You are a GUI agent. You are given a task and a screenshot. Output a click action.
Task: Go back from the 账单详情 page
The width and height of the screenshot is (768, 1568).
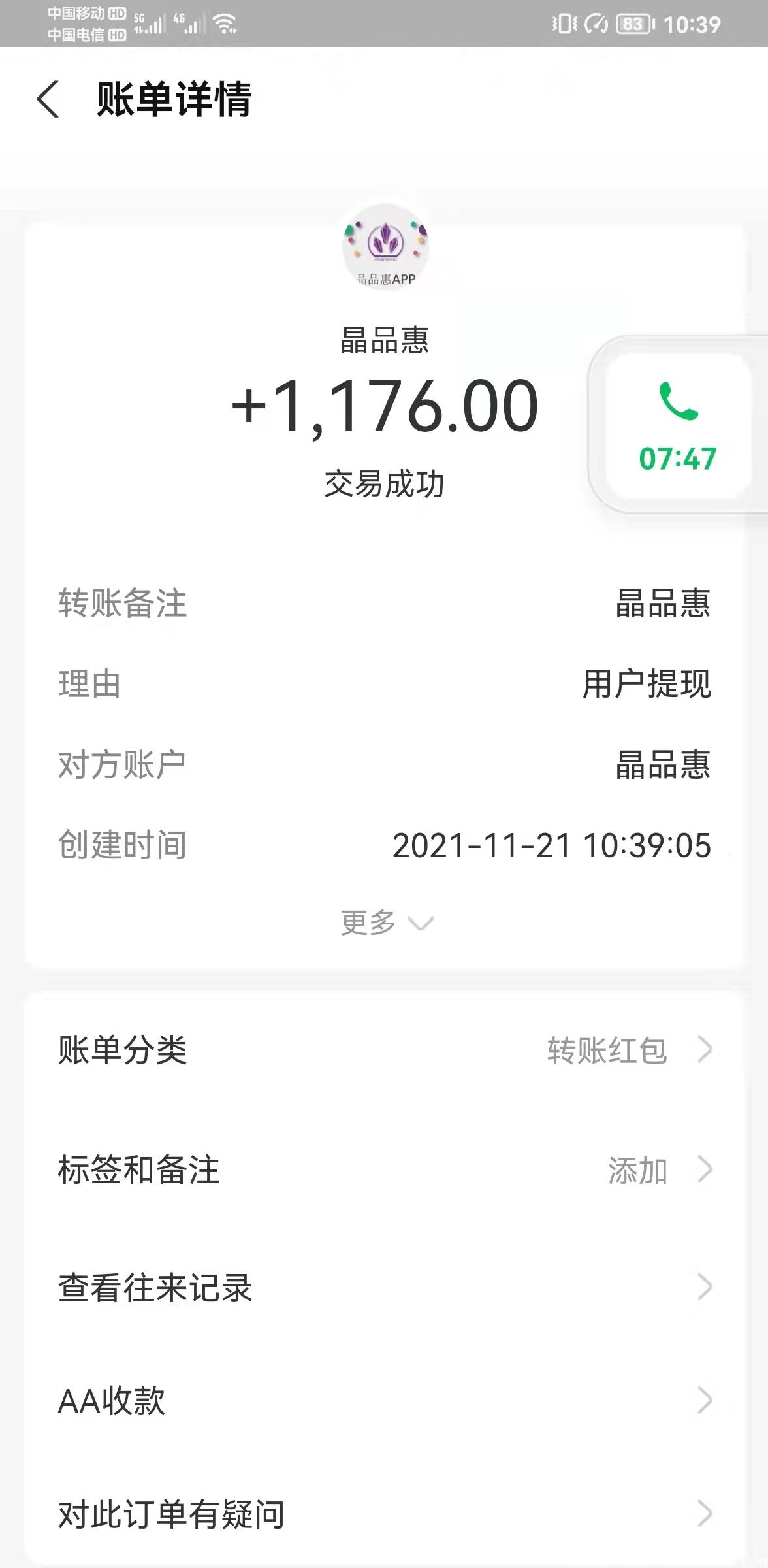(48, 99)
